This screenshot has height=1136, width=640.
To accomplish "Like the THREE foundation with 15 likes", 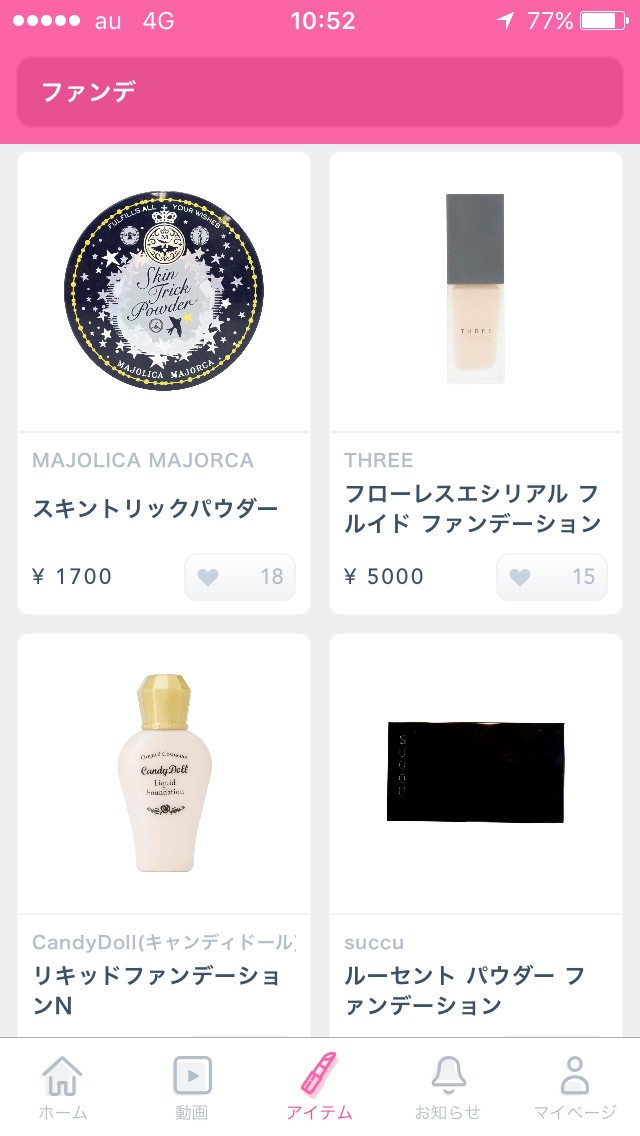I will [x=552, y=577].
